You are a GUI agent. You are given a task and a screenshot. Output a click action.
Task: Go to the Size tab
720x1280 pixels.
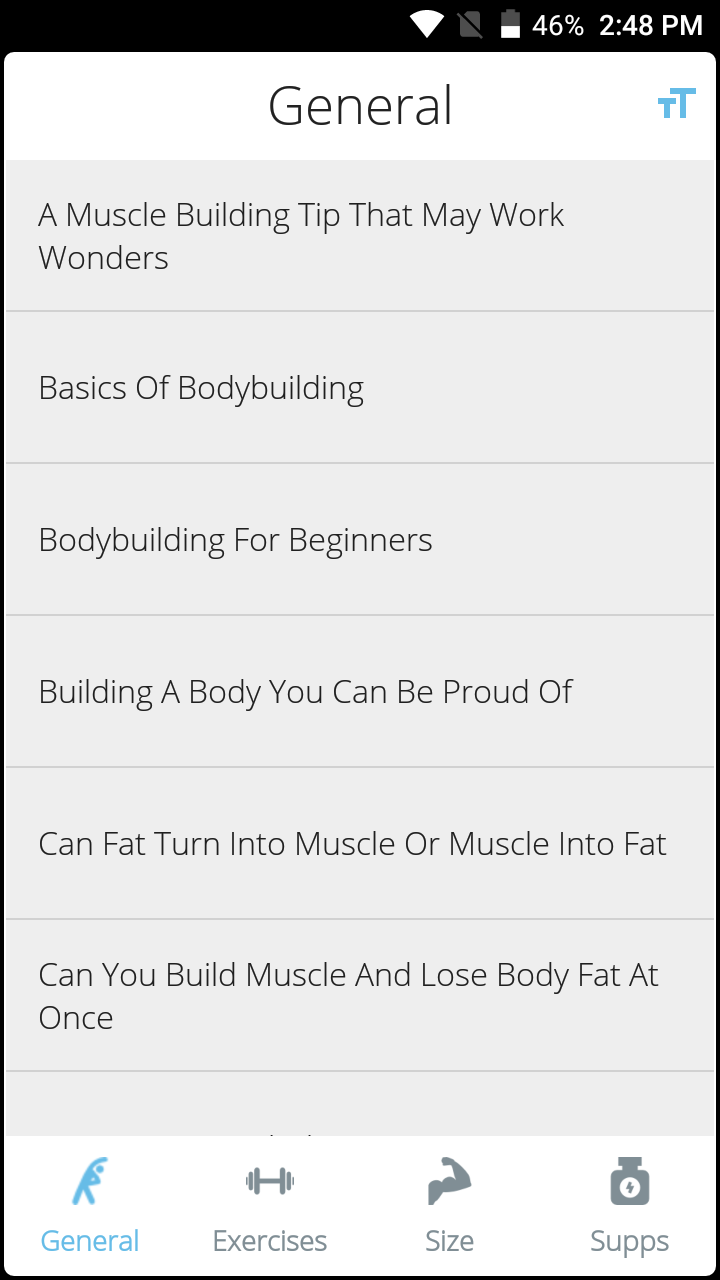(x=450, y=1206)
